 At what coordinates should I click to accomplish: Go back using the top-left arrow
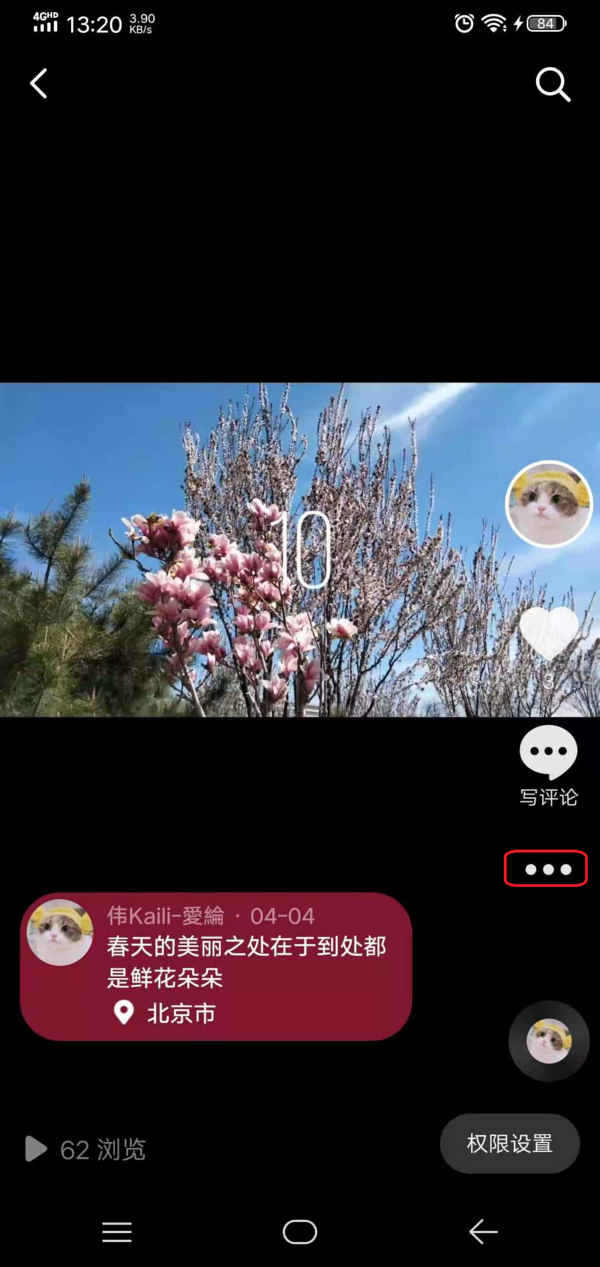point(39,84)
